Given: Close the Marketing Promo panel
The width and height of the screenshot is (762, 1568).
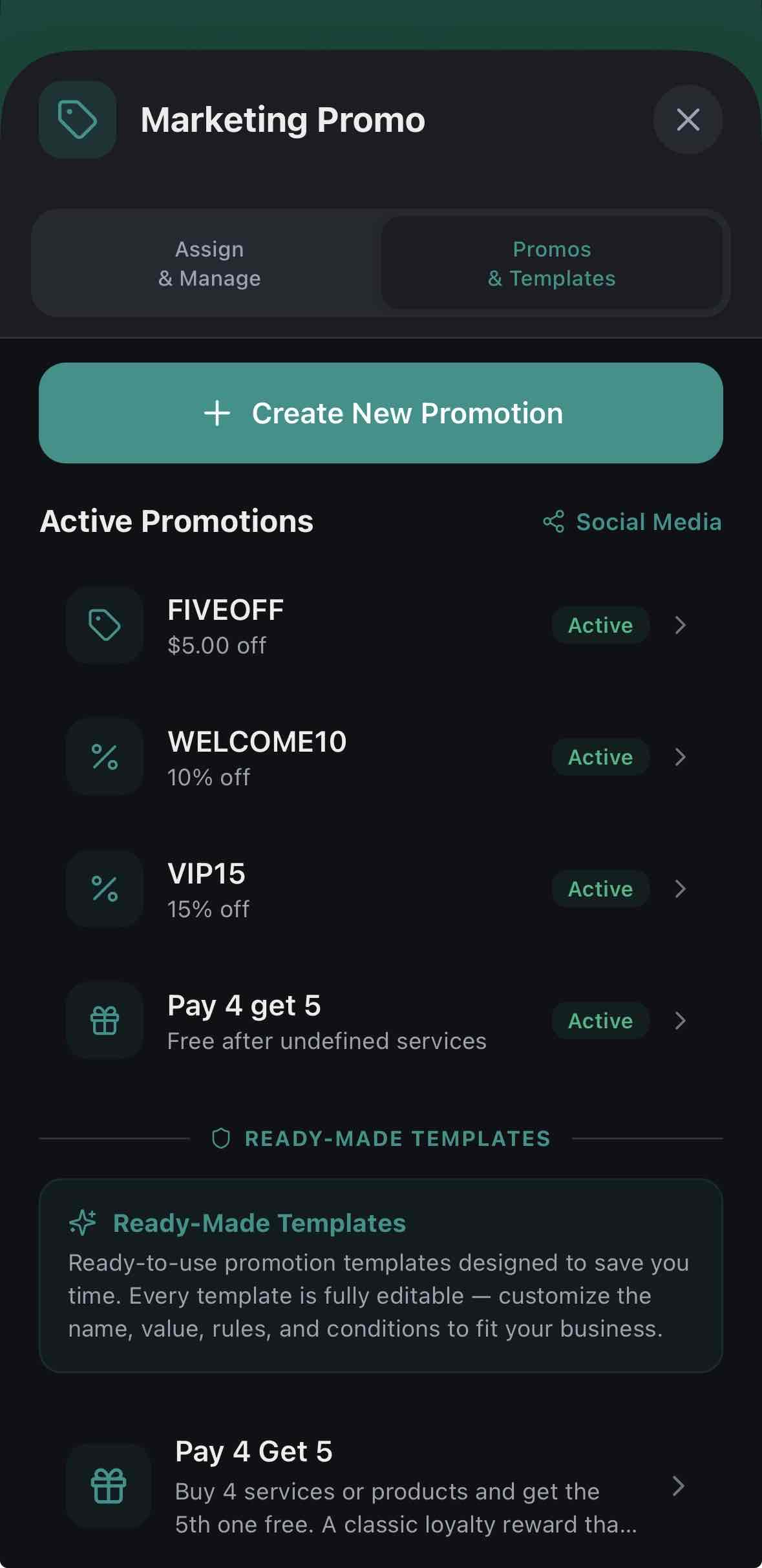Looking at the screenshot, I should 687,120.
